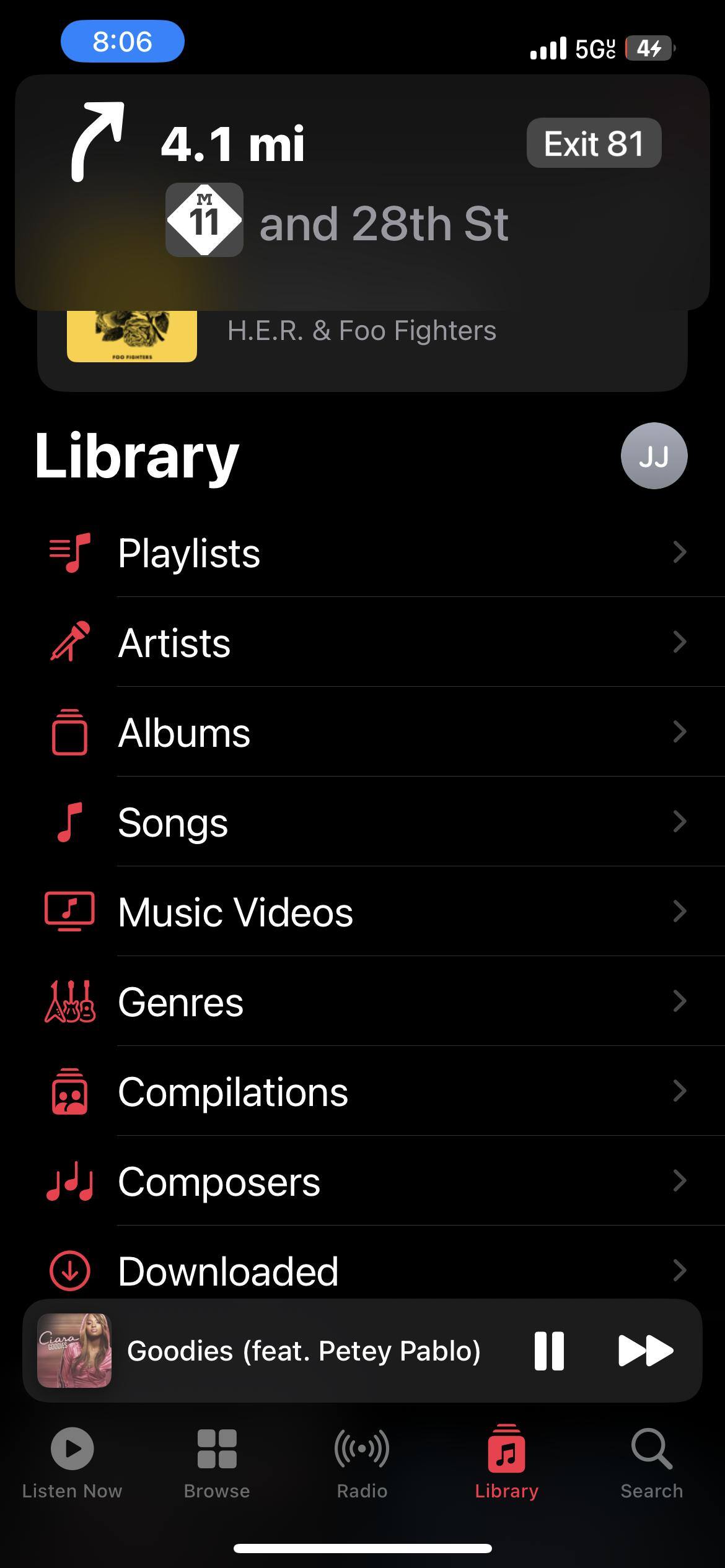725x1568 pixels.
Task: Switch to the Browse tab
Action: coord(217,1463)
